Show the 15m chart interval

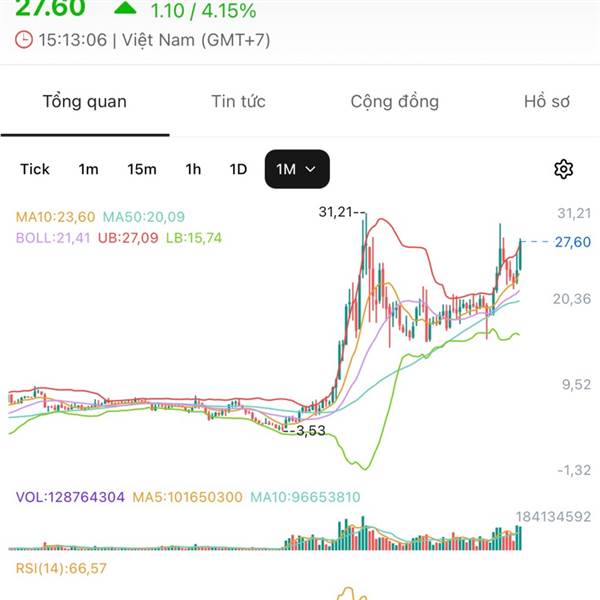point(142,169)
